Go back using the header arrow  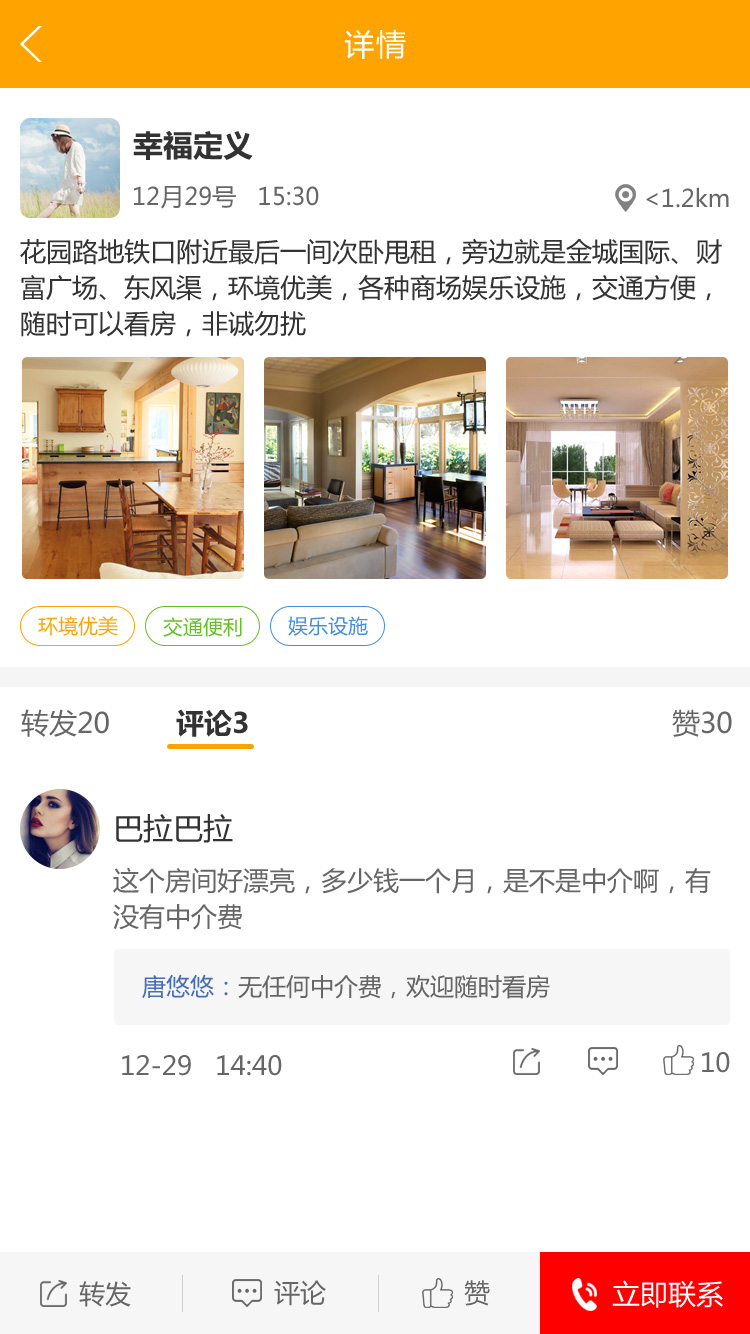pyautogui.click(x=32, y=44)
